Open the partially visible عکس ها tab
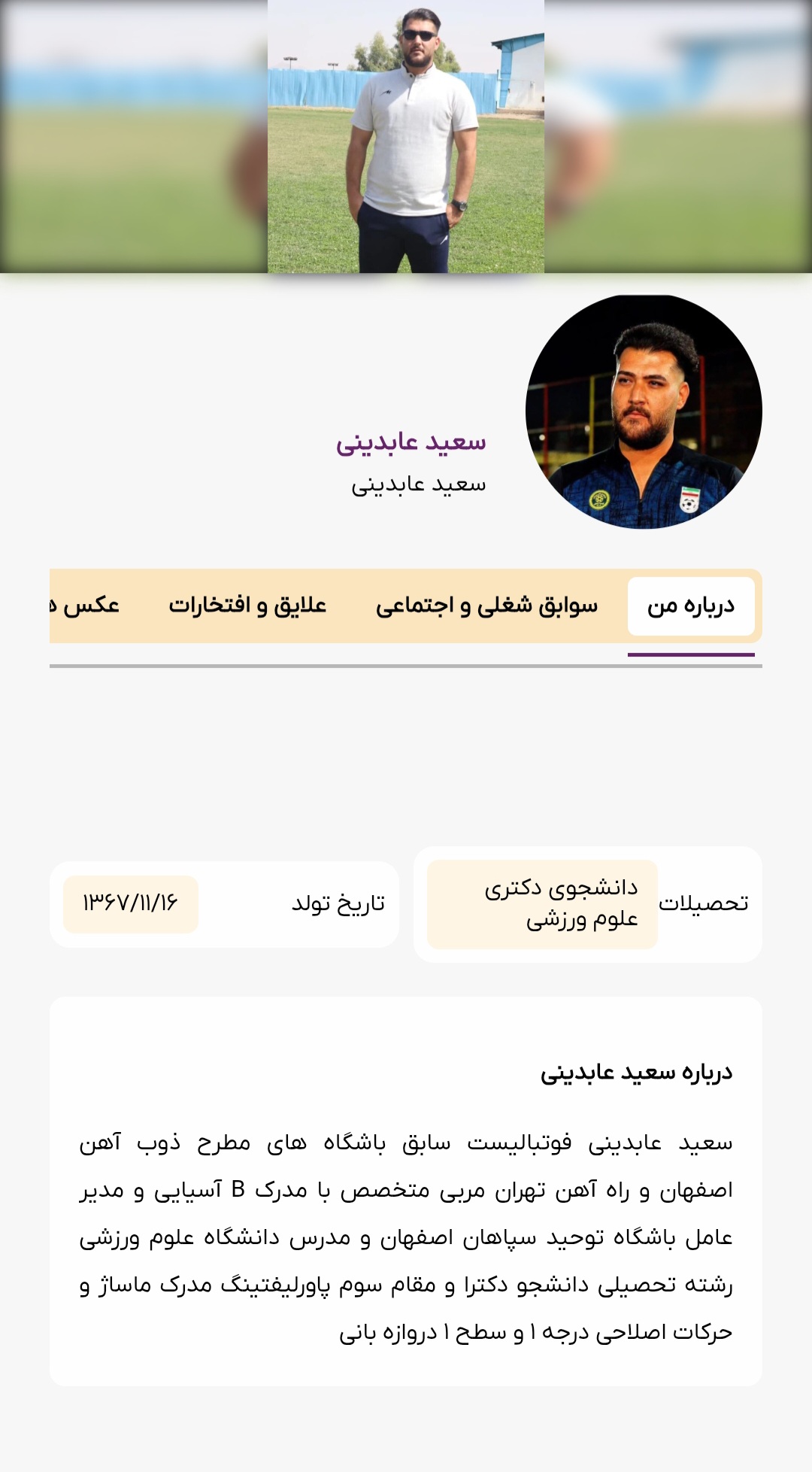 (x=83, y=606)
